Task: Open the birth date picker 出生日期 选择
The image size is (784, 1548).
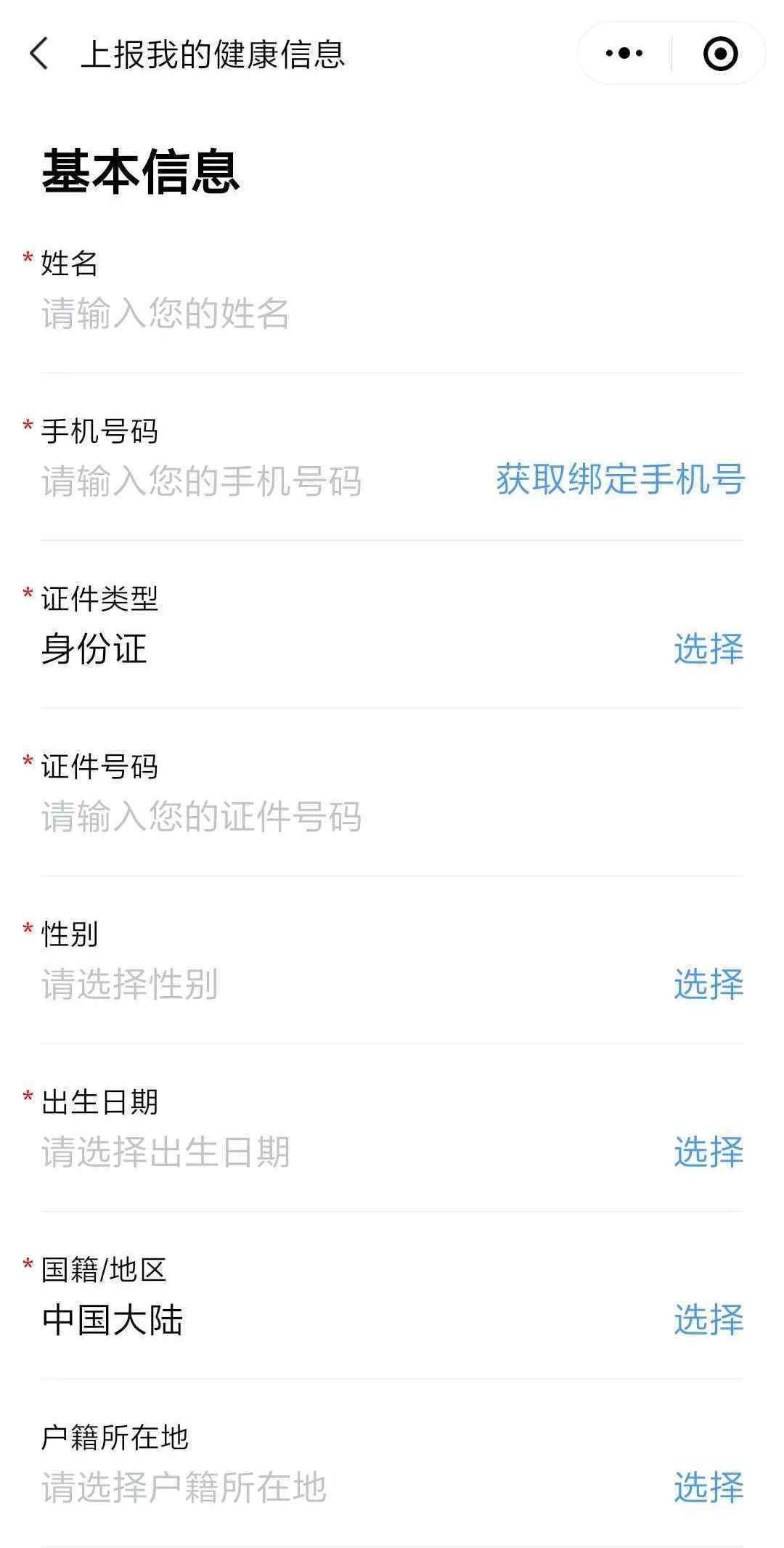Action: (x=709, y=1152)
